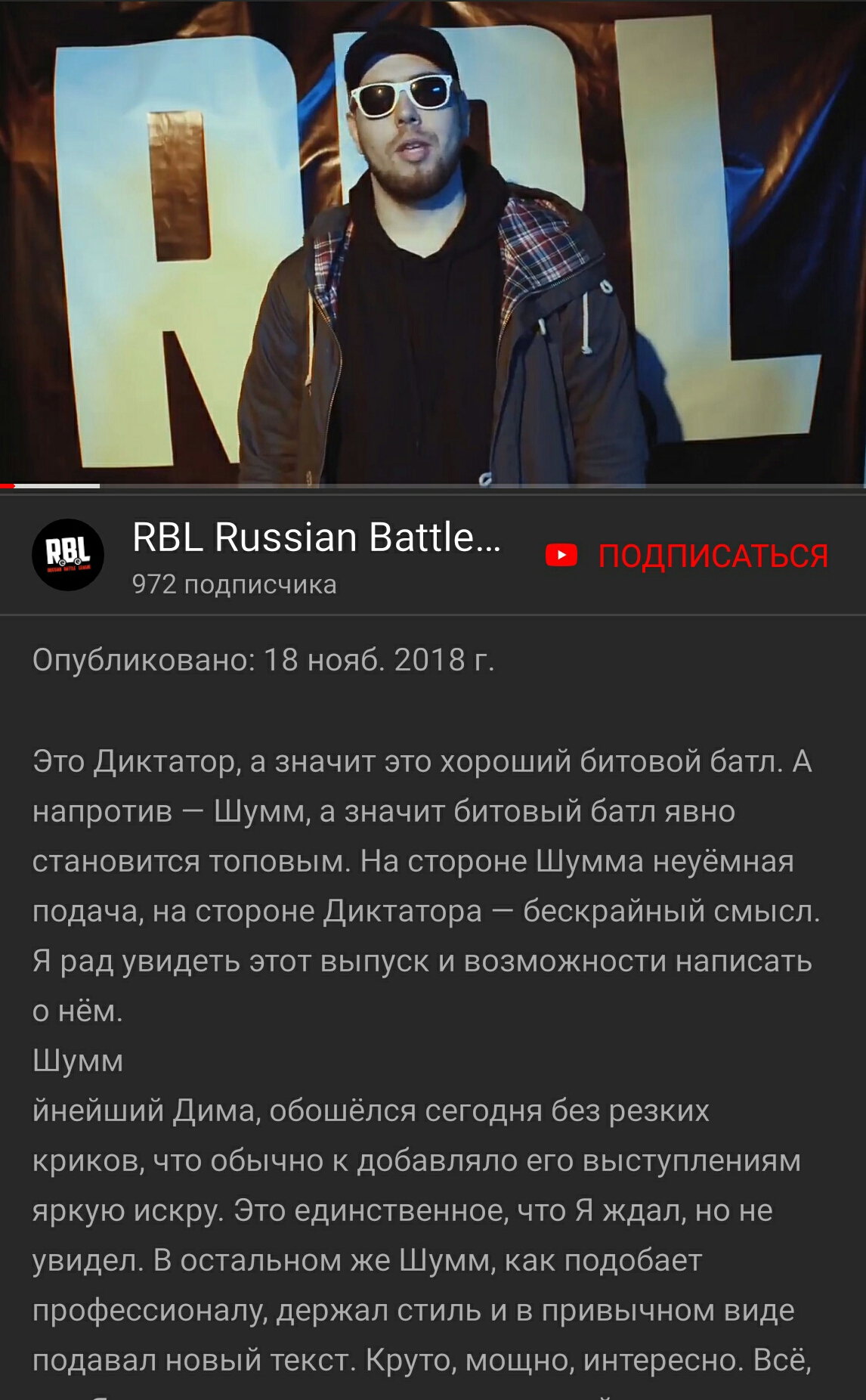Open RBL Russian Battle channel name

coord(317,537)
